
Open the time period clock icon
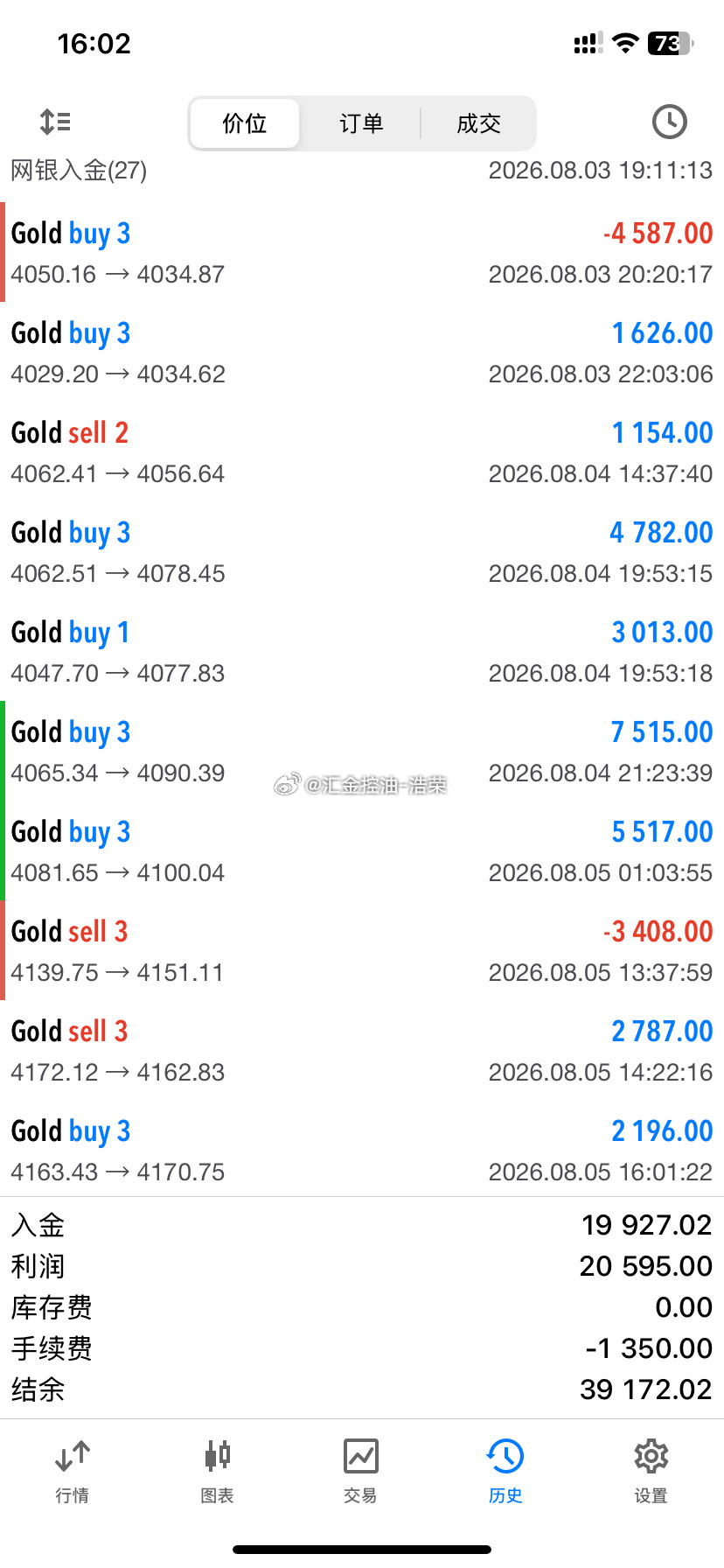[x=669, y=122]
